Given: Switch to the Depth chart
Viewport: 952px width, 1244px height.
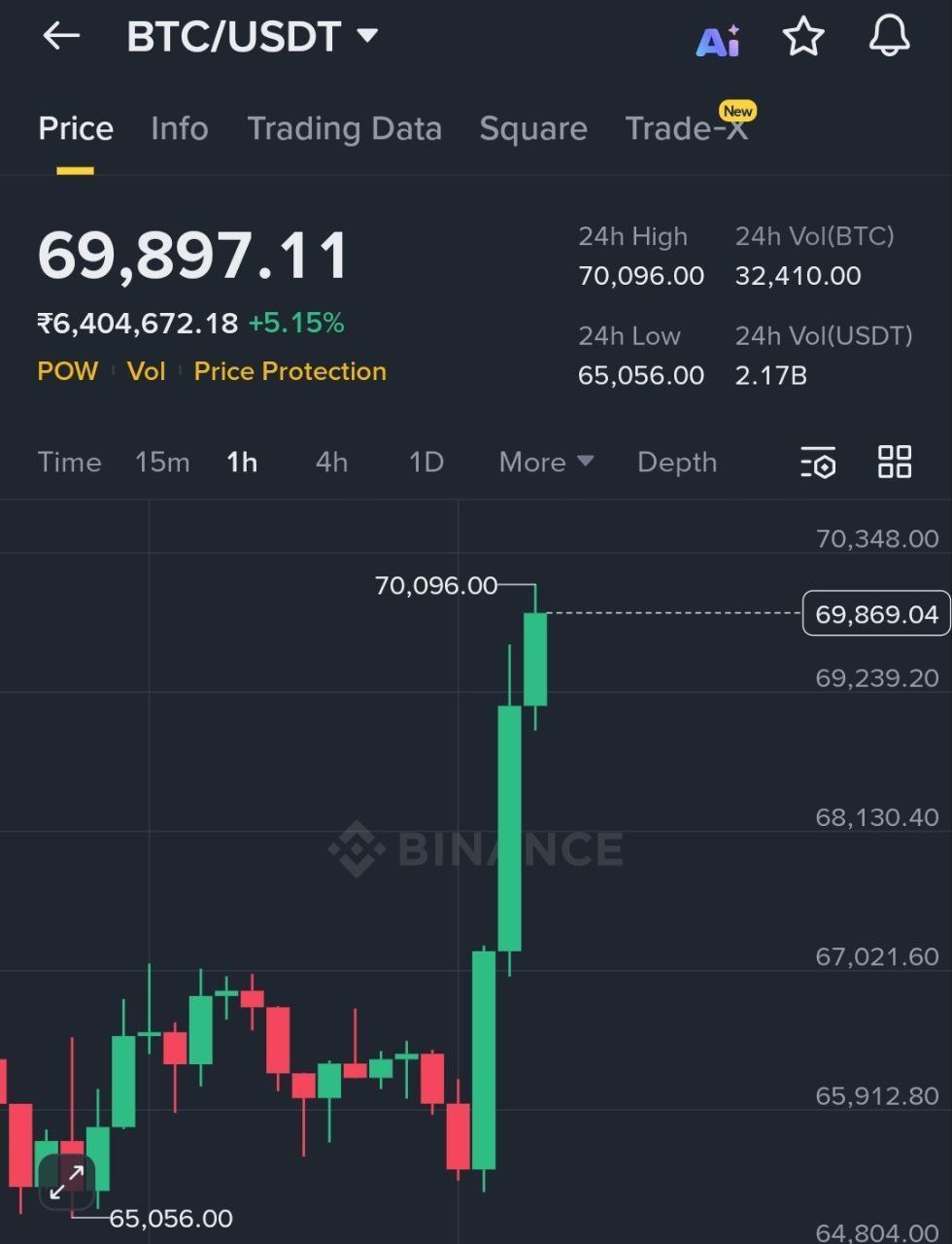Looking at the screenshot, I should [x=676, y=462].
